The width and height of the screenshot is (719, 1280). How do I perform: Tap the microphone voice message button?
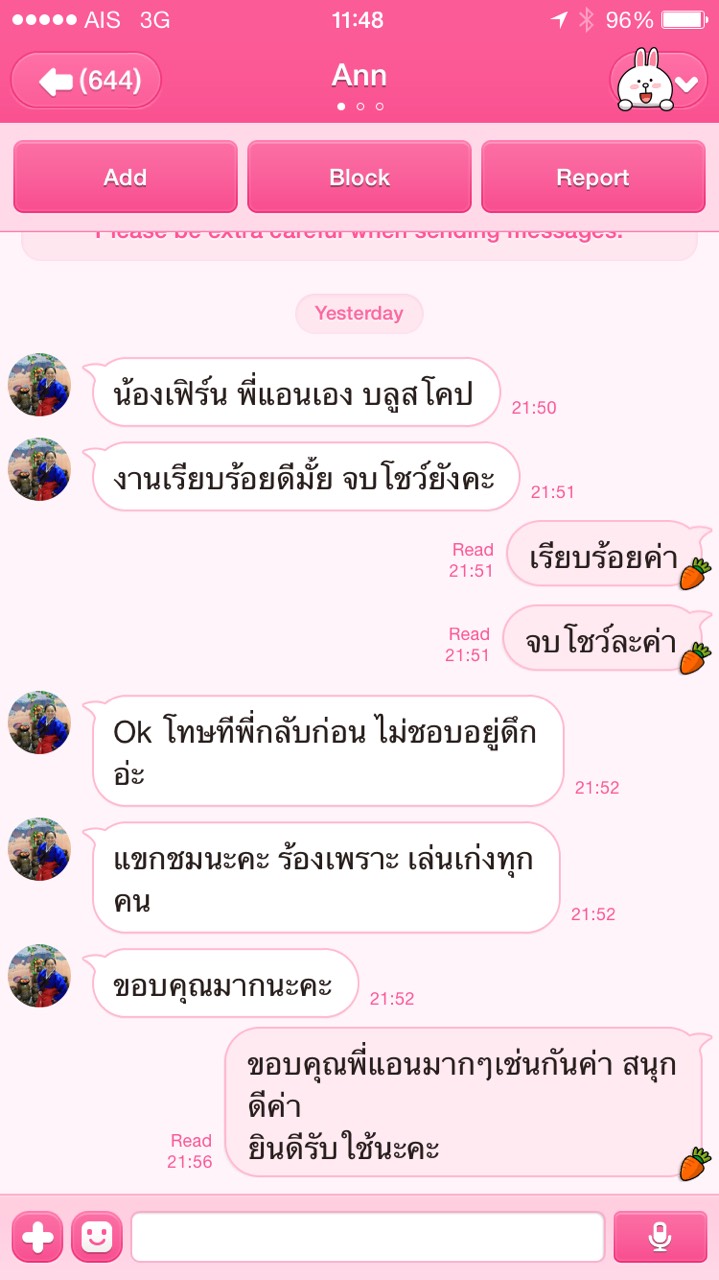659,1237
